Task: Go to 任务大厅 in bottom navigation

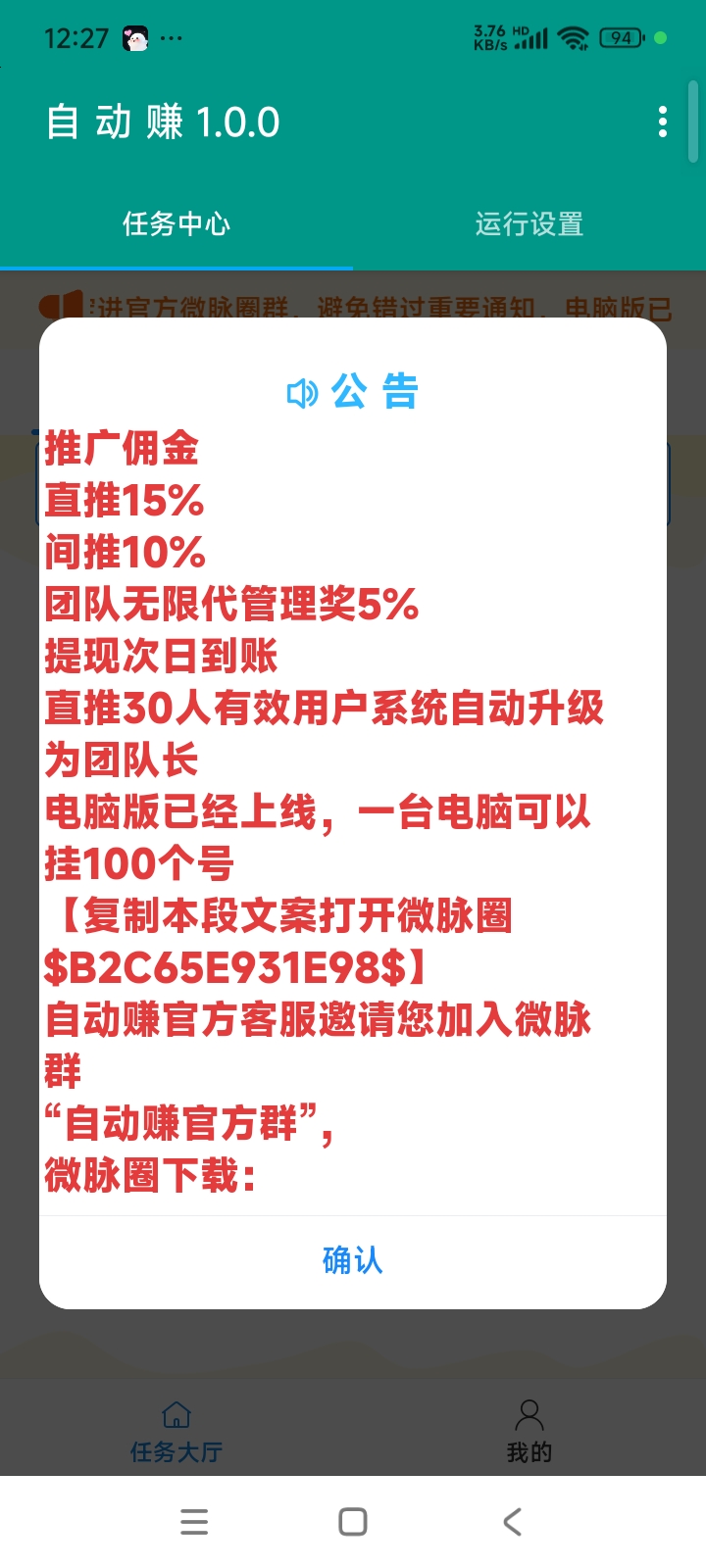Action: pos(176,1432)
